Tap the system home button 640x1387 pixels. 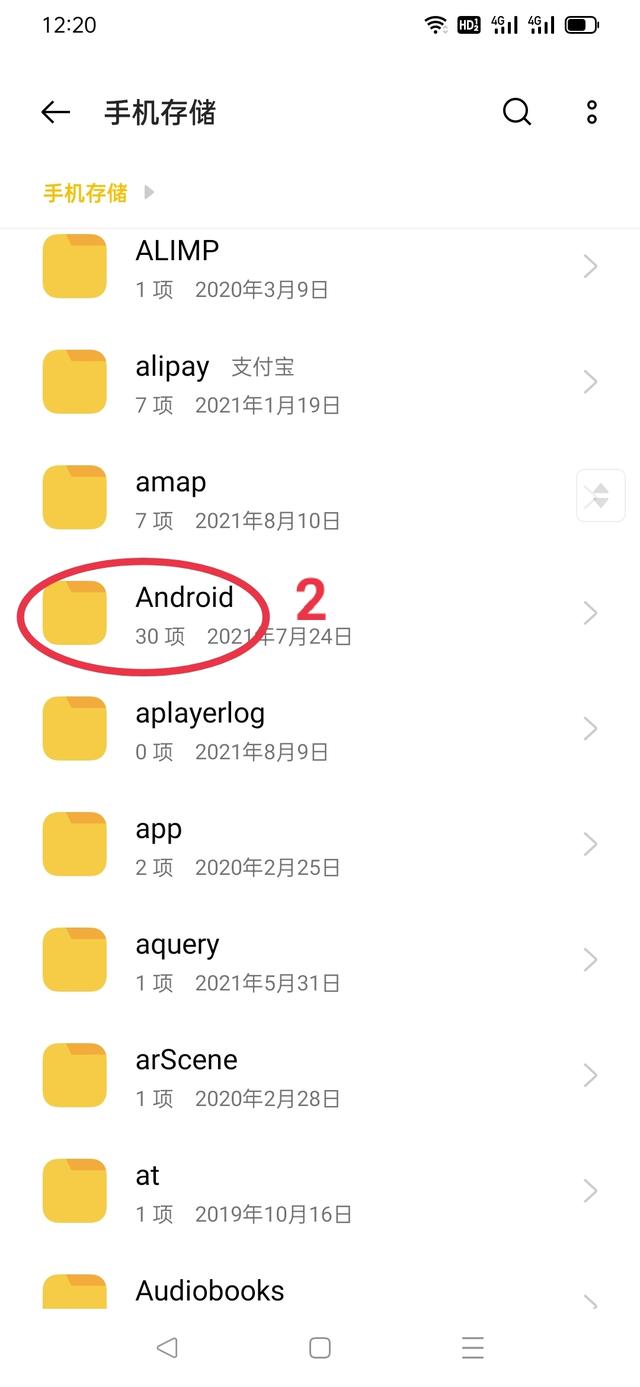(x=320, y=1347)
